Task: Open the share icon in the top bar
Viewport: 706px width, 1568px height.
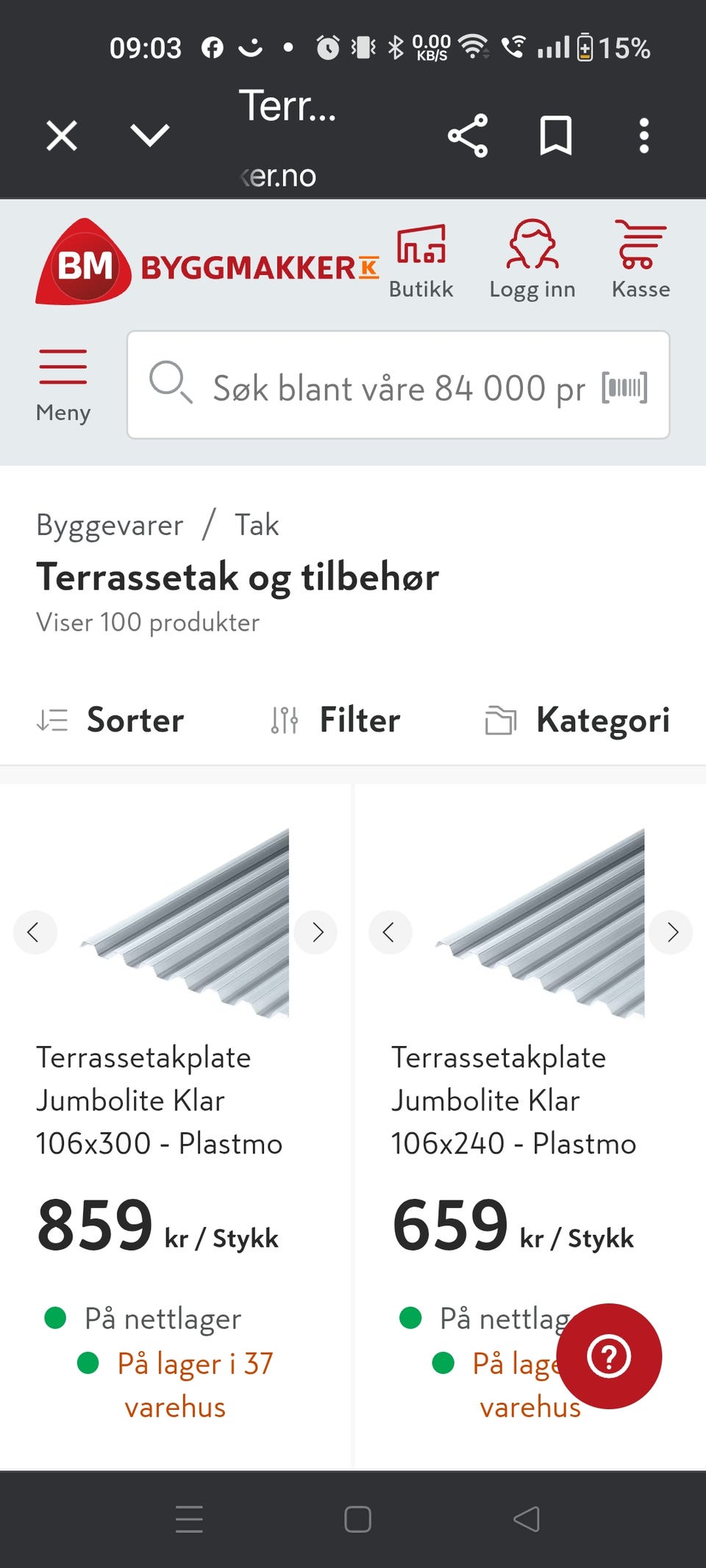Action: [x=468, y=135]
